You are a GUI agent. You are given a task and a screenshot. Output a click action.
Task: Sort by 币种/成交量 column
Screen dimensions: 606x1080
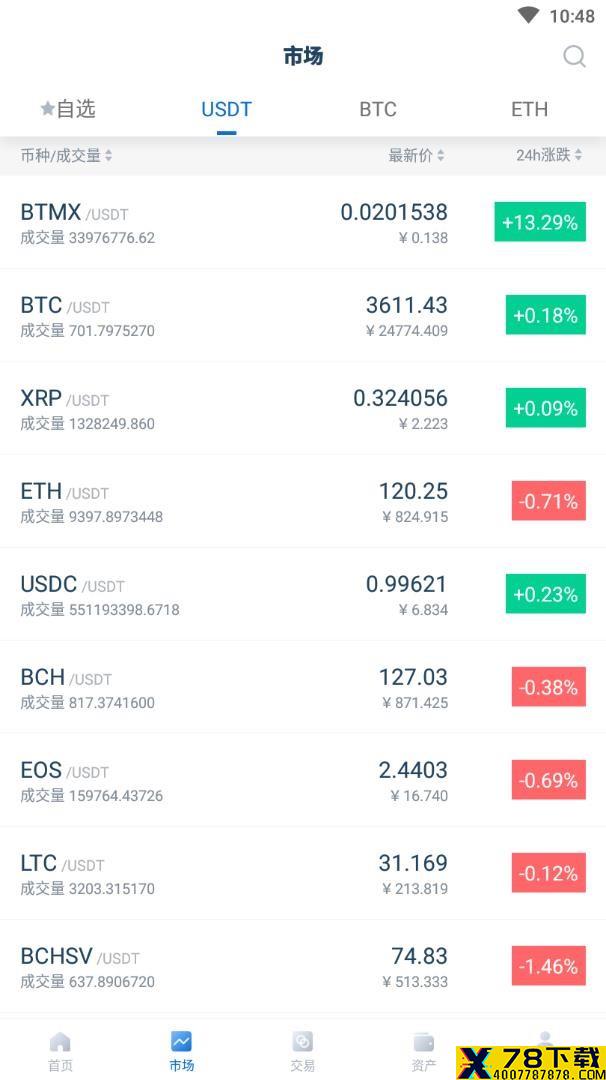(x=66, y=156)
